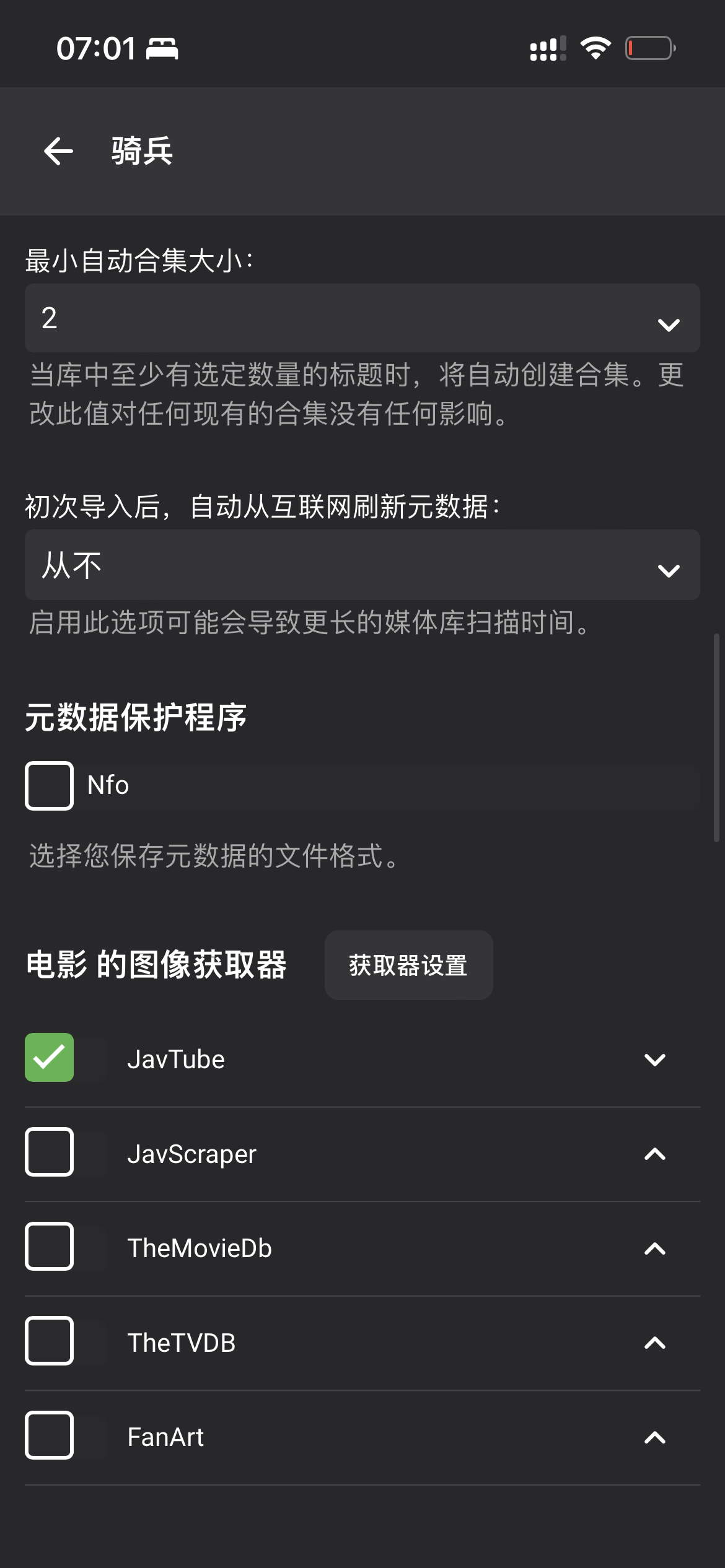
Task: Enable the JavScraper image fetcher
Action: coord(49,1152)
